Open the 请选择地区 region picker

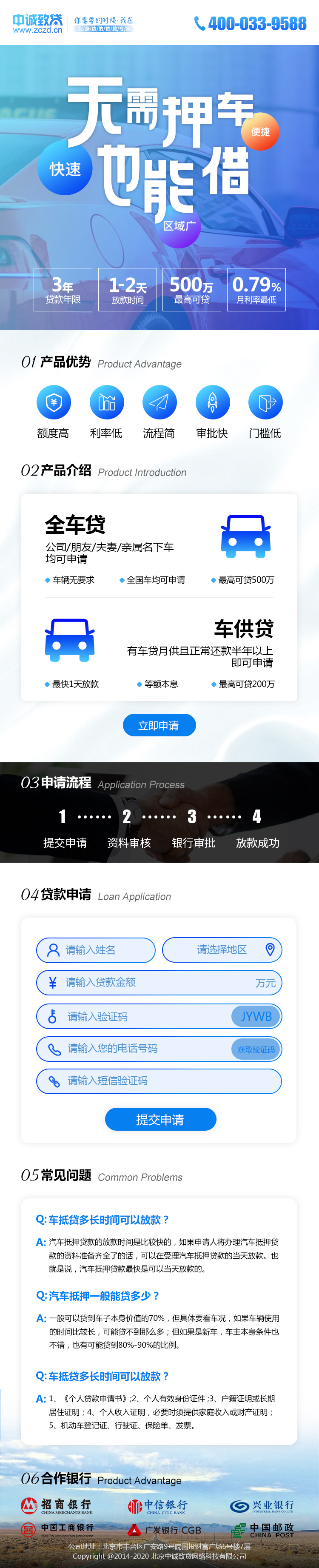222,949
